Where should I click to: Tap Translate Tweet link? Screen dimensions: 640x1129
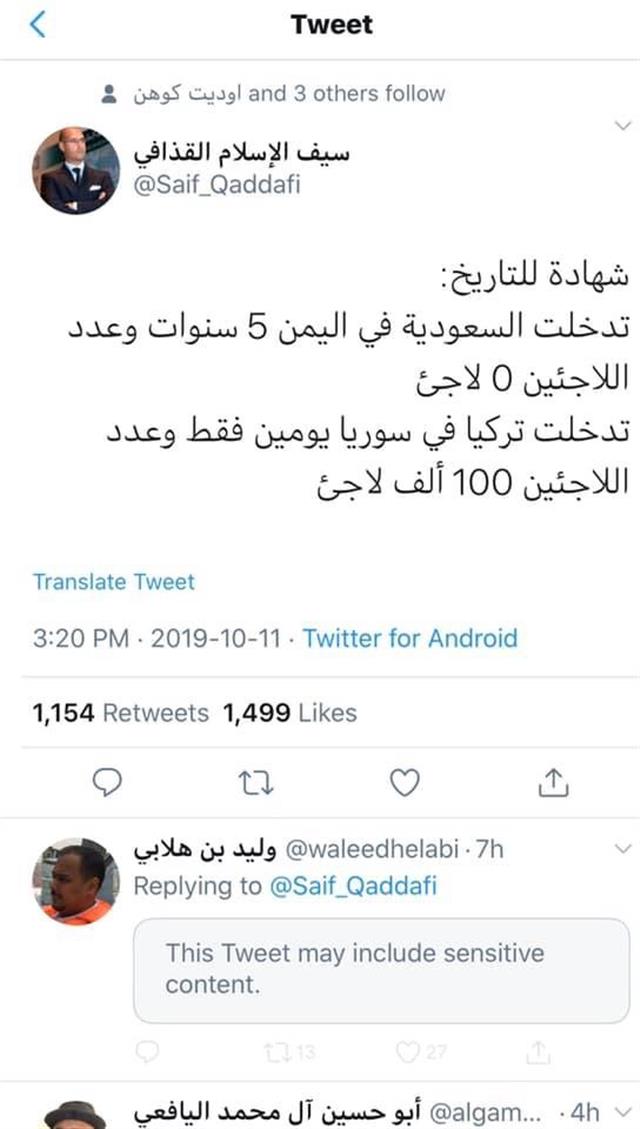pyautogui.click(x=113, y=582)
